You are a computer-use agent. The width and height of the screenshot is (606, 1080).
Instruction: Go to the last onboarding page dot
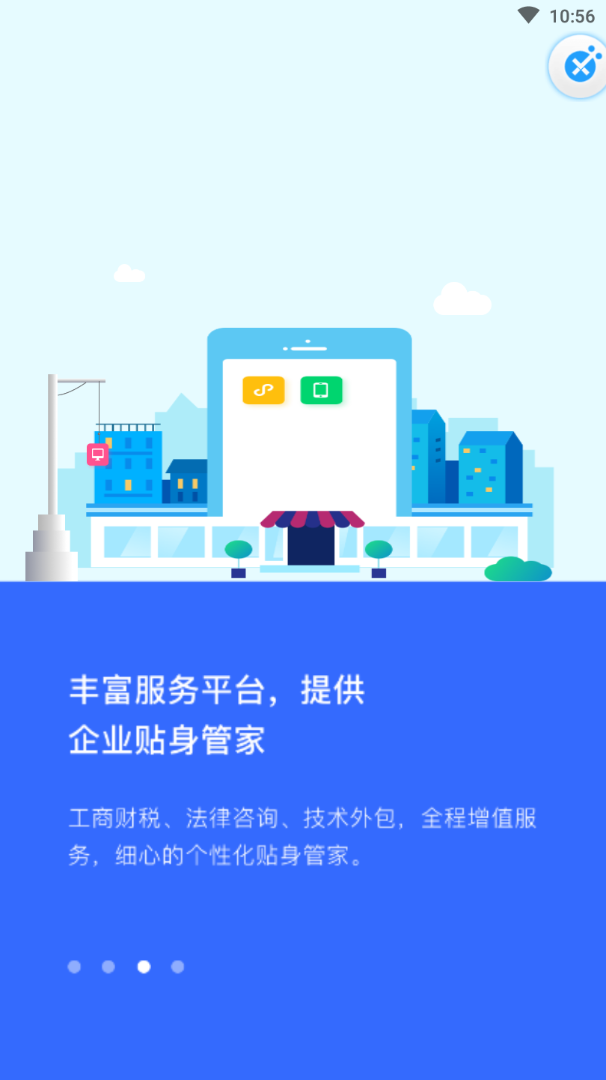[x=177, y=966]
